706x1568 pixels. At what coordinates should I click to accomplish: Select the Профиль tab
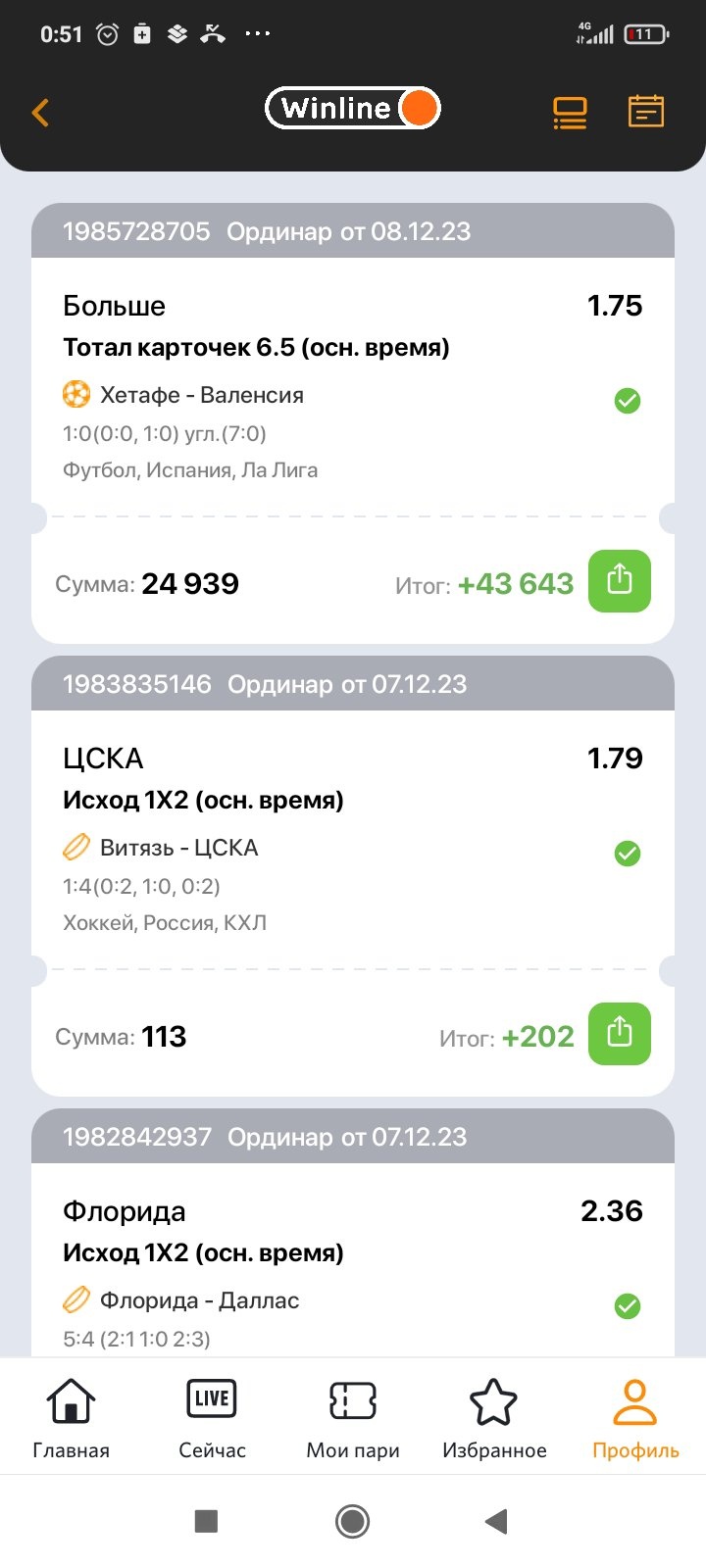tap(635, 1417)
